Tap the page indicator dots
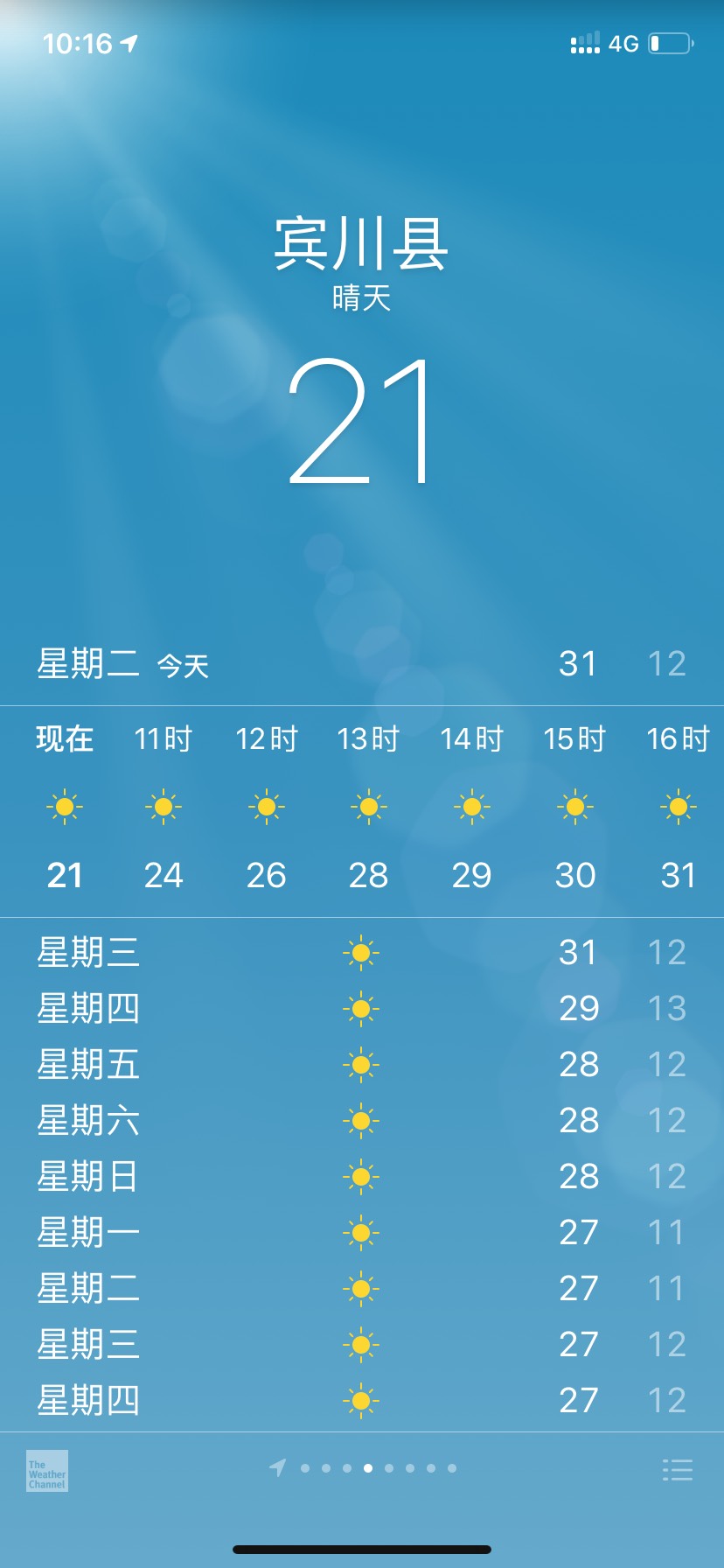This screenshot has height=1568, width=724. 363,1467
